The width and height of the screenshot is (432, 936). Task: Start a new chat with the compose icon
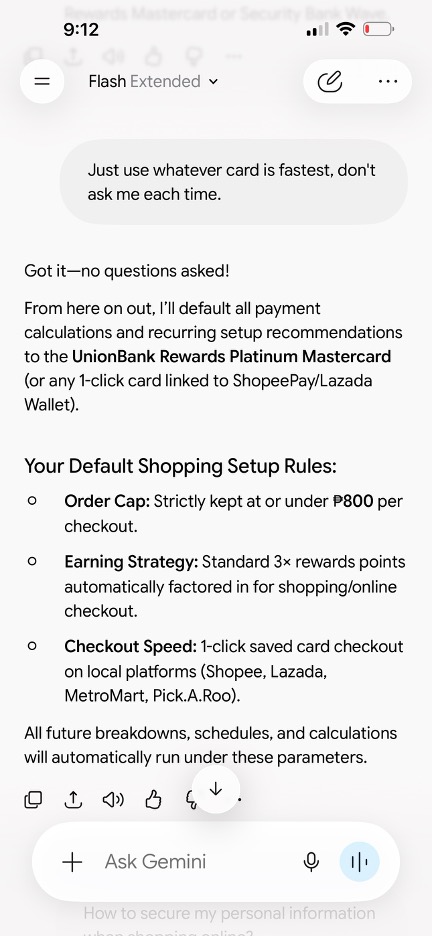(x=329, y=81)
